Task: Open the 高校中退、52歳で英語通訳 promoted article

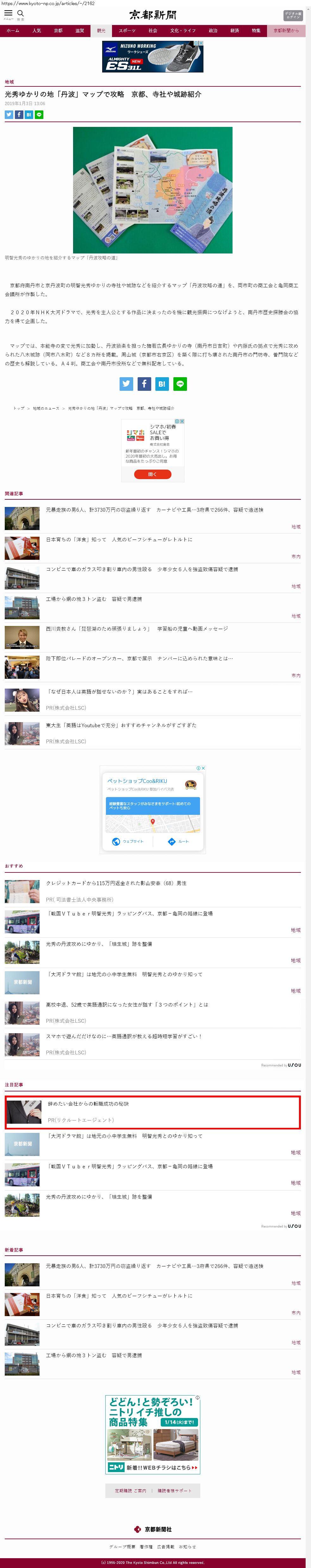Action: click(x=127, y=1005)
